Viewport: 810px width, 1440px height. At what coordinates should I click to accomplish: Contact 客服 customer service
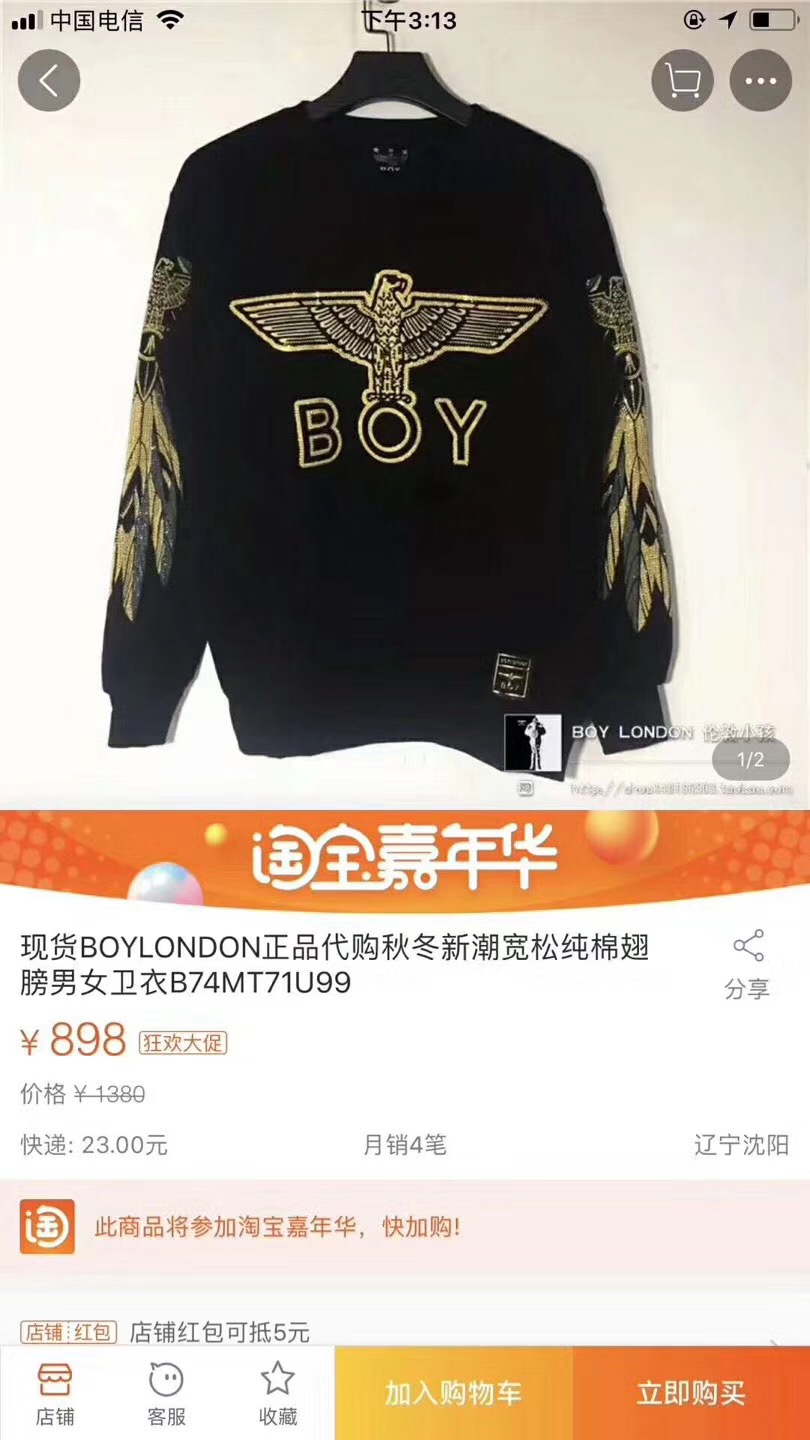[167, 1393]
